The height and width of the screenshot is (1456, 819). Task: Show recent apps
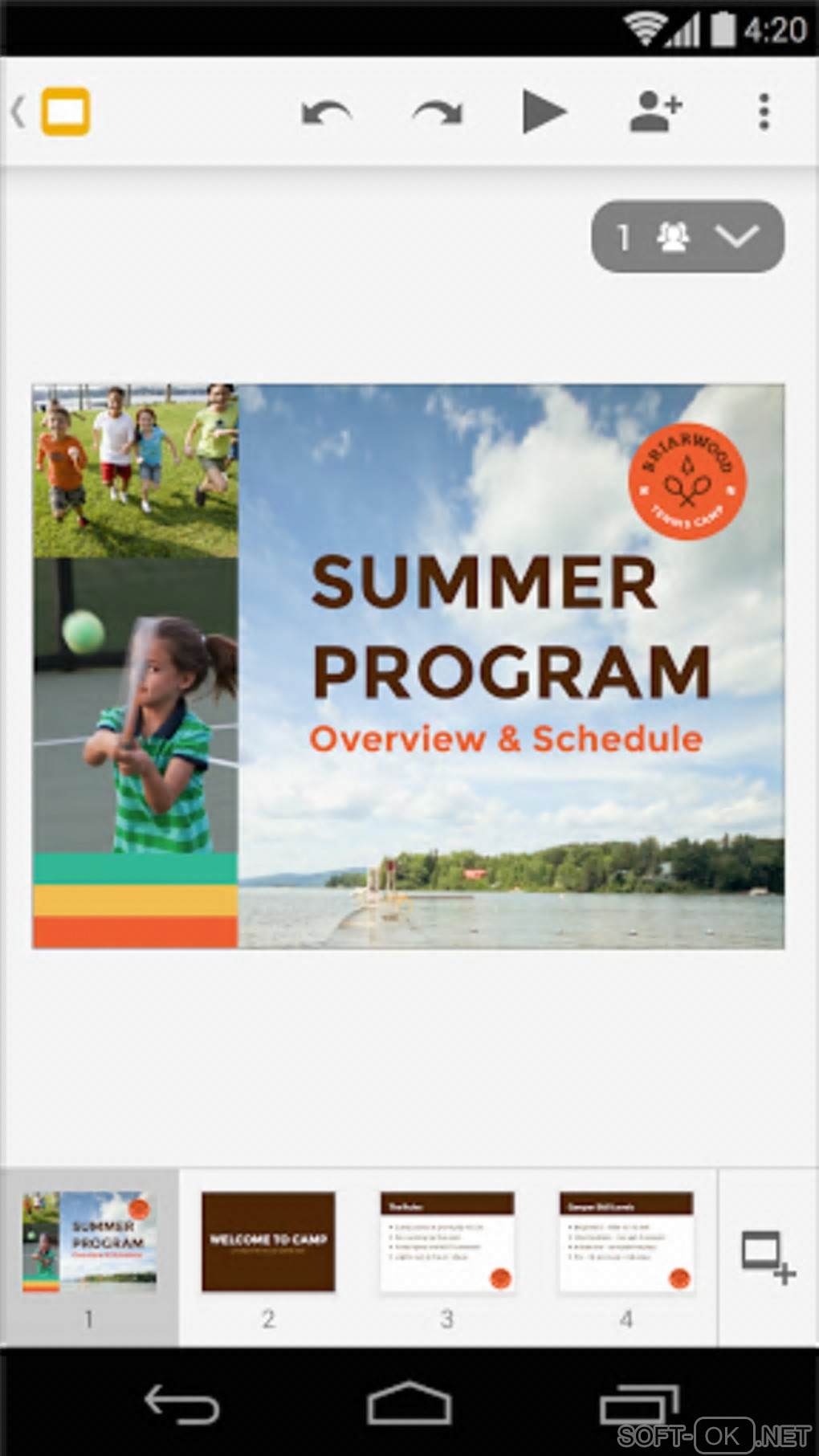pyautogui.click(x=638, y=1405)
